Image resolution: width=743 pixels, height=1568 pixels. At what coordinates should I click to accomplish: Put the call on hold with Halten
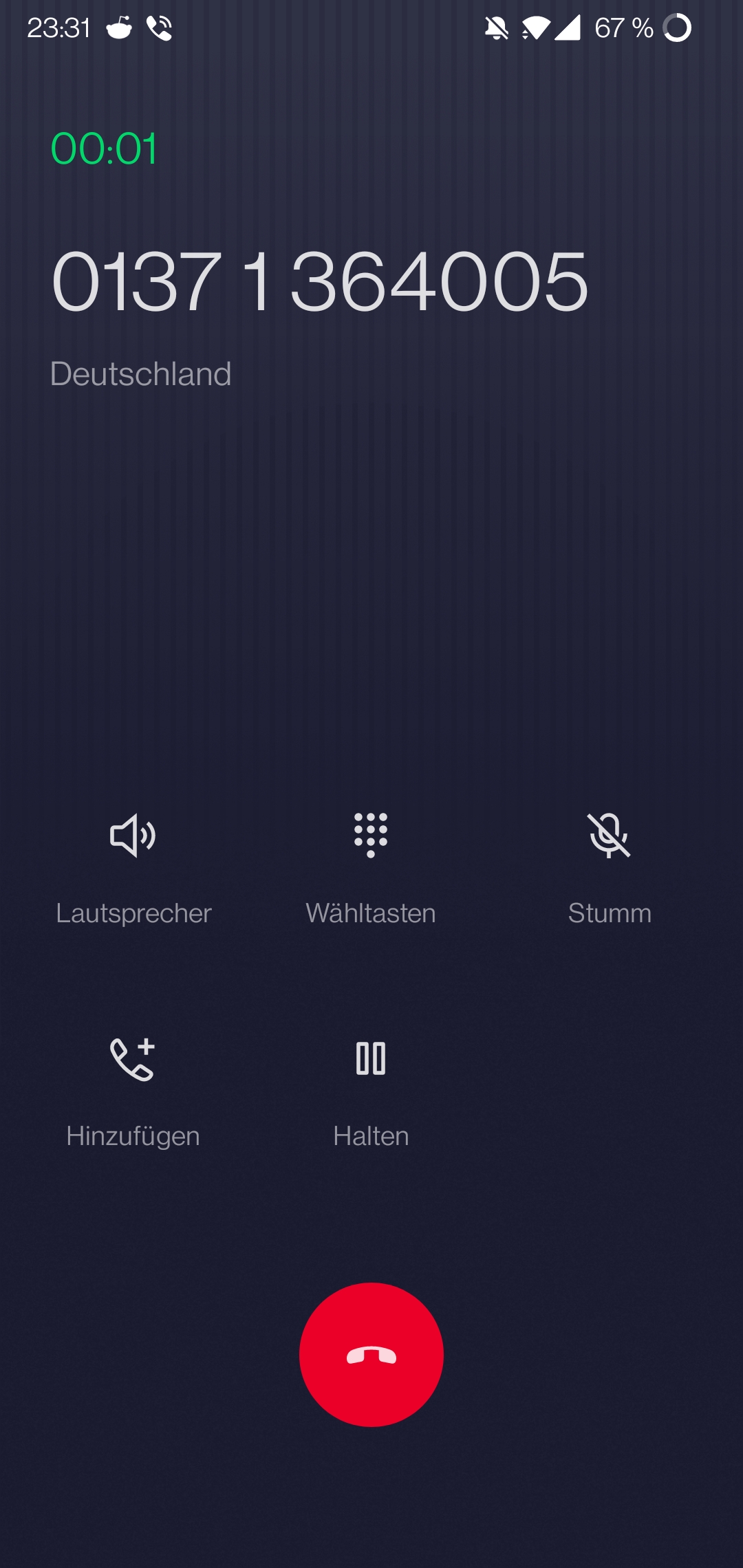click(371, 1059)
